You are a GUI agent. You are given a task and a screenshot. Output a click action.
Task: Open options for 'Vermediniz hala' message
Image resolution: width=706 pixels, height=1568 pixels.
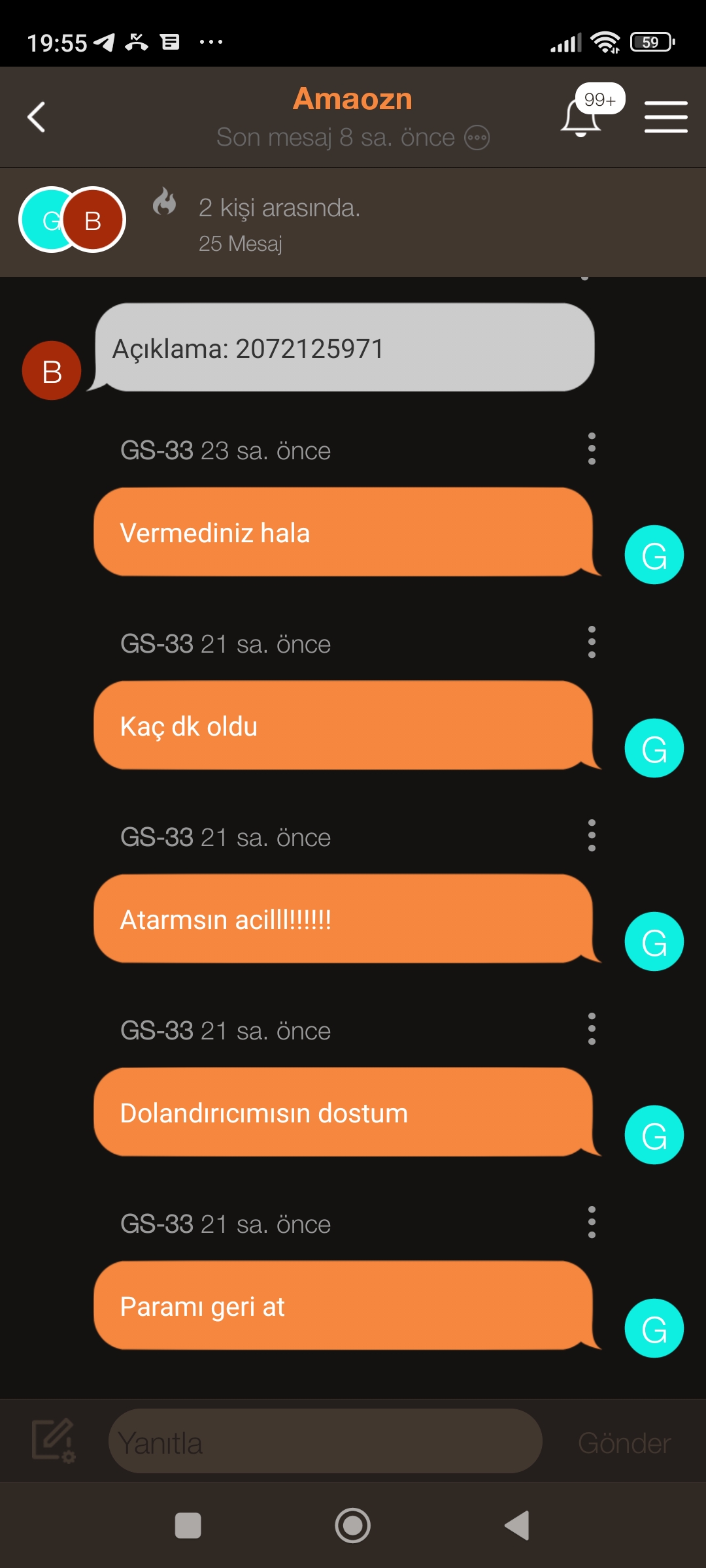tap(592, 449)
